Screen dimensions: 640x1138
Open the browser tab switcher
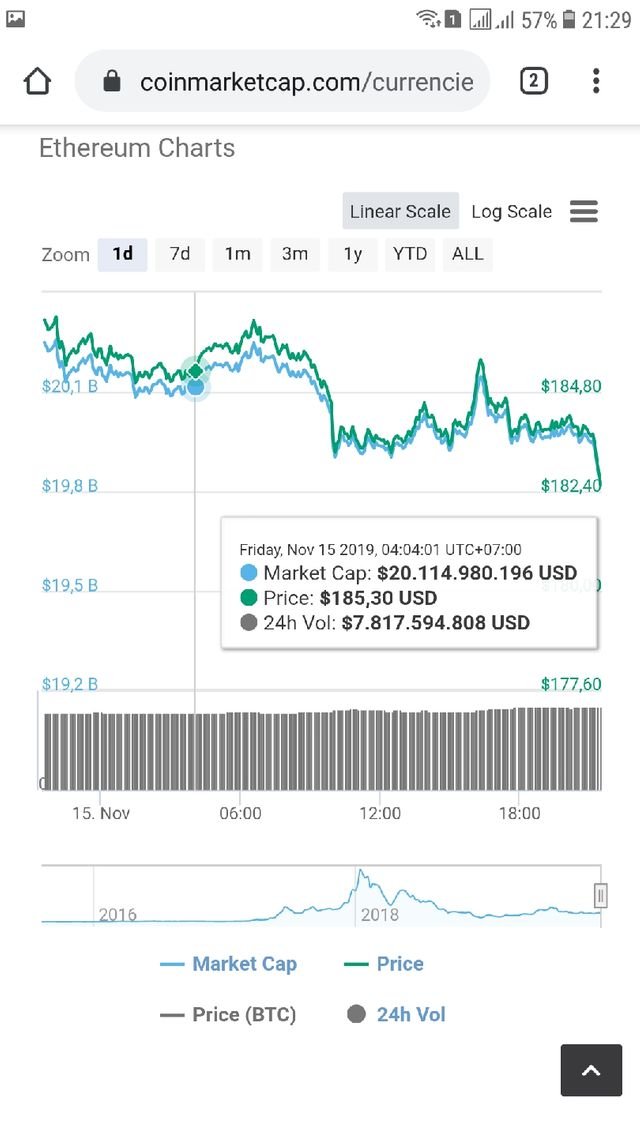coord(534,81)
